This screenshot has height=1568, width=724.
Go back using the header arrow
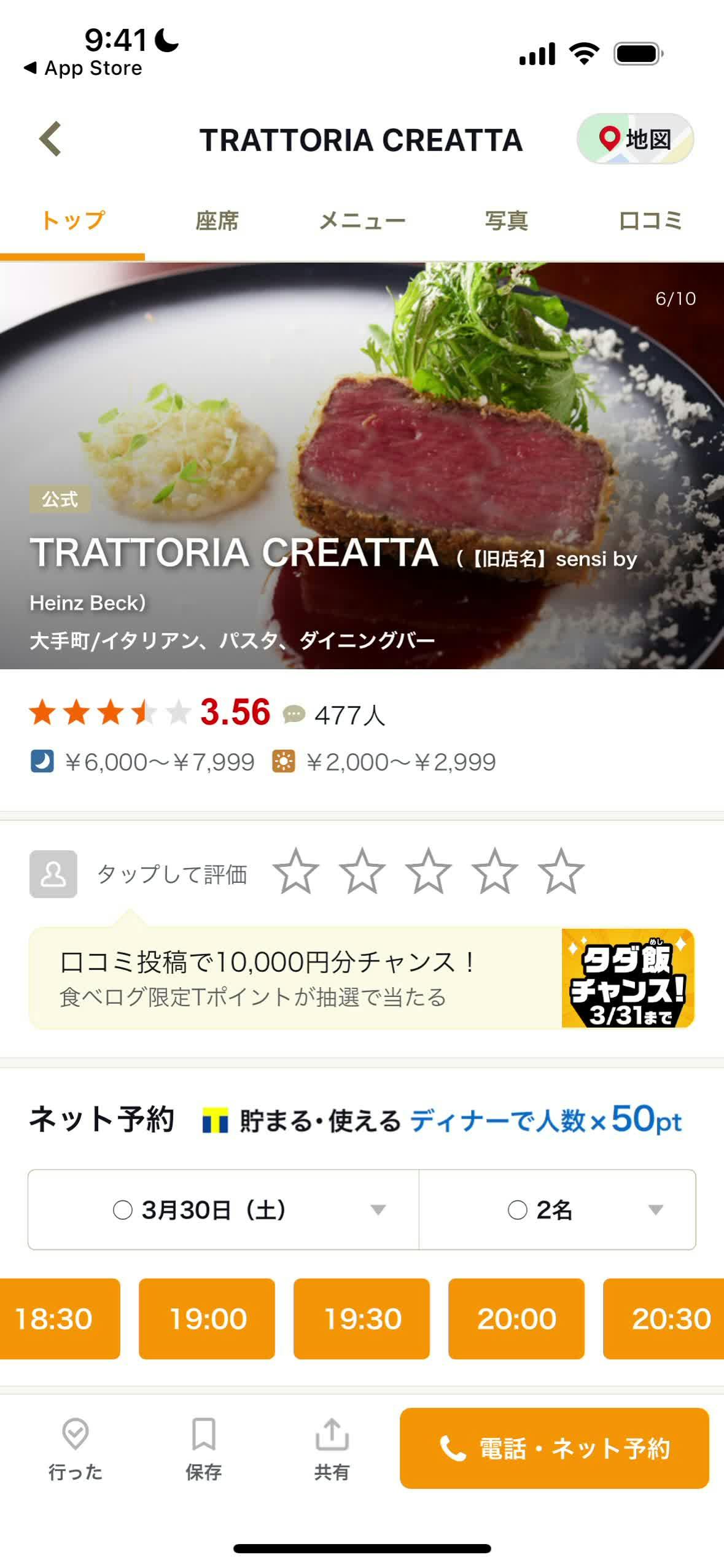(50, 139)
